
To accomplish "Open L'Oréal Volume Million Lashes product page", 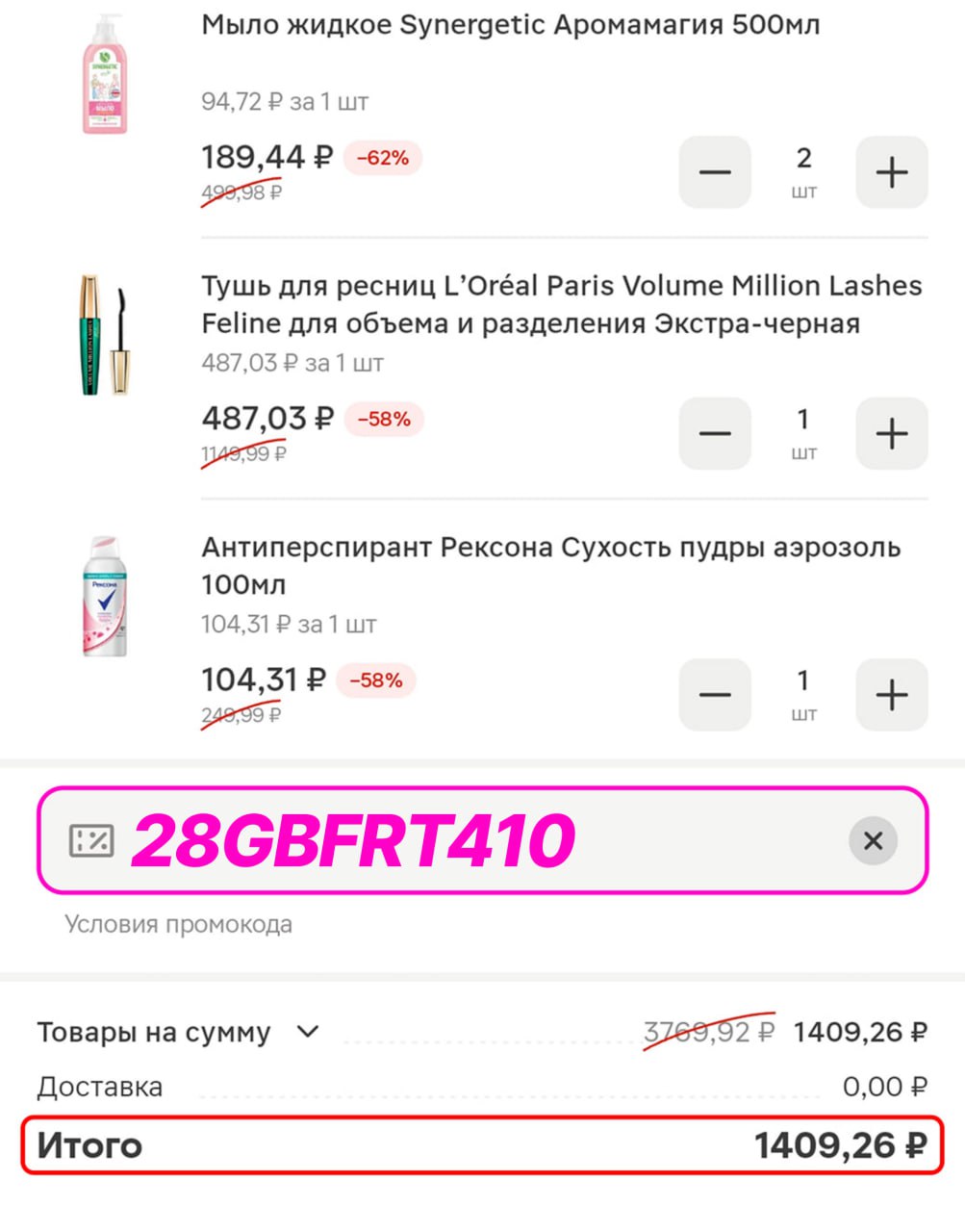I will coord(561,304).
